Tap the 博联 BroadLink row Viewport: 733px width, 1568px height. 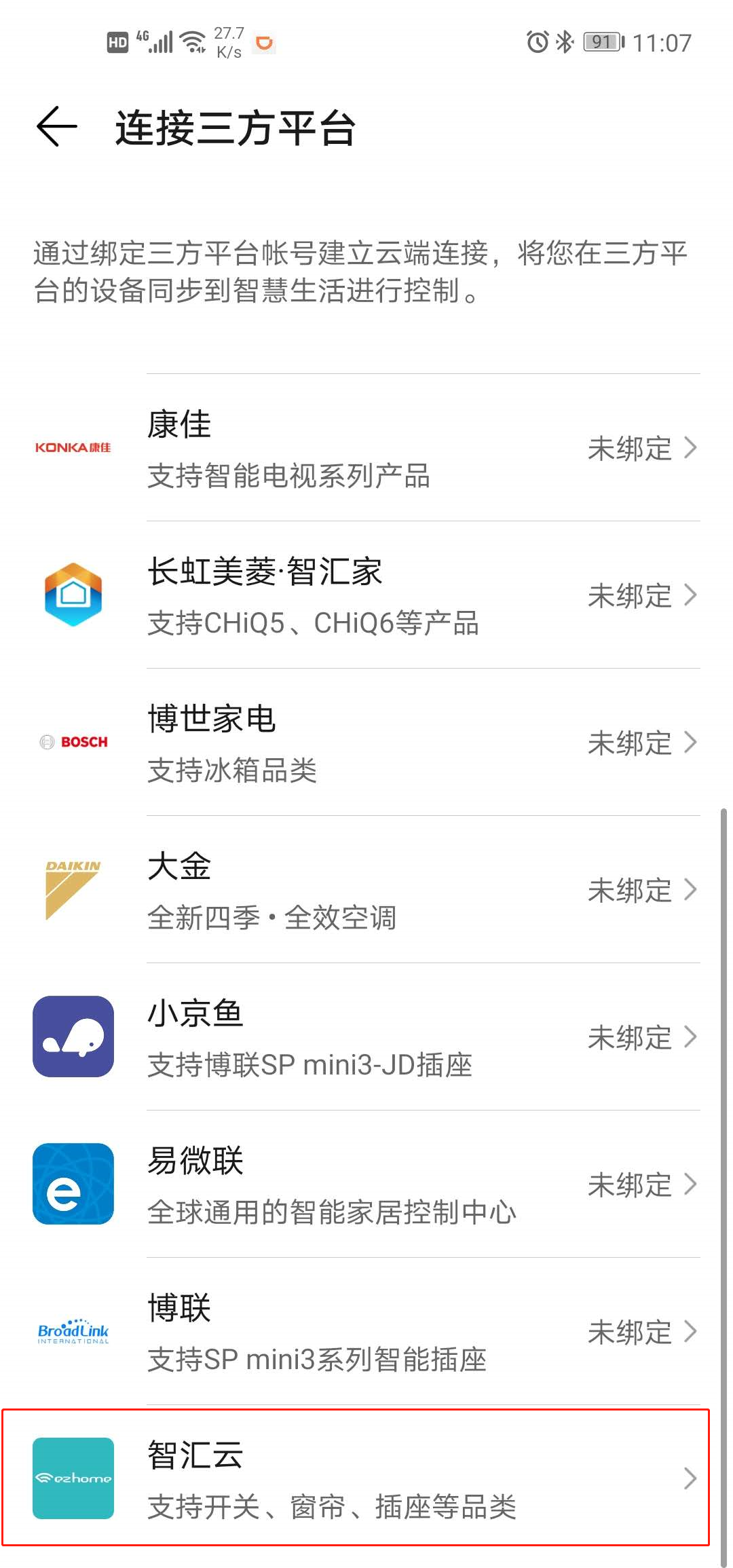coord(366,1332)
